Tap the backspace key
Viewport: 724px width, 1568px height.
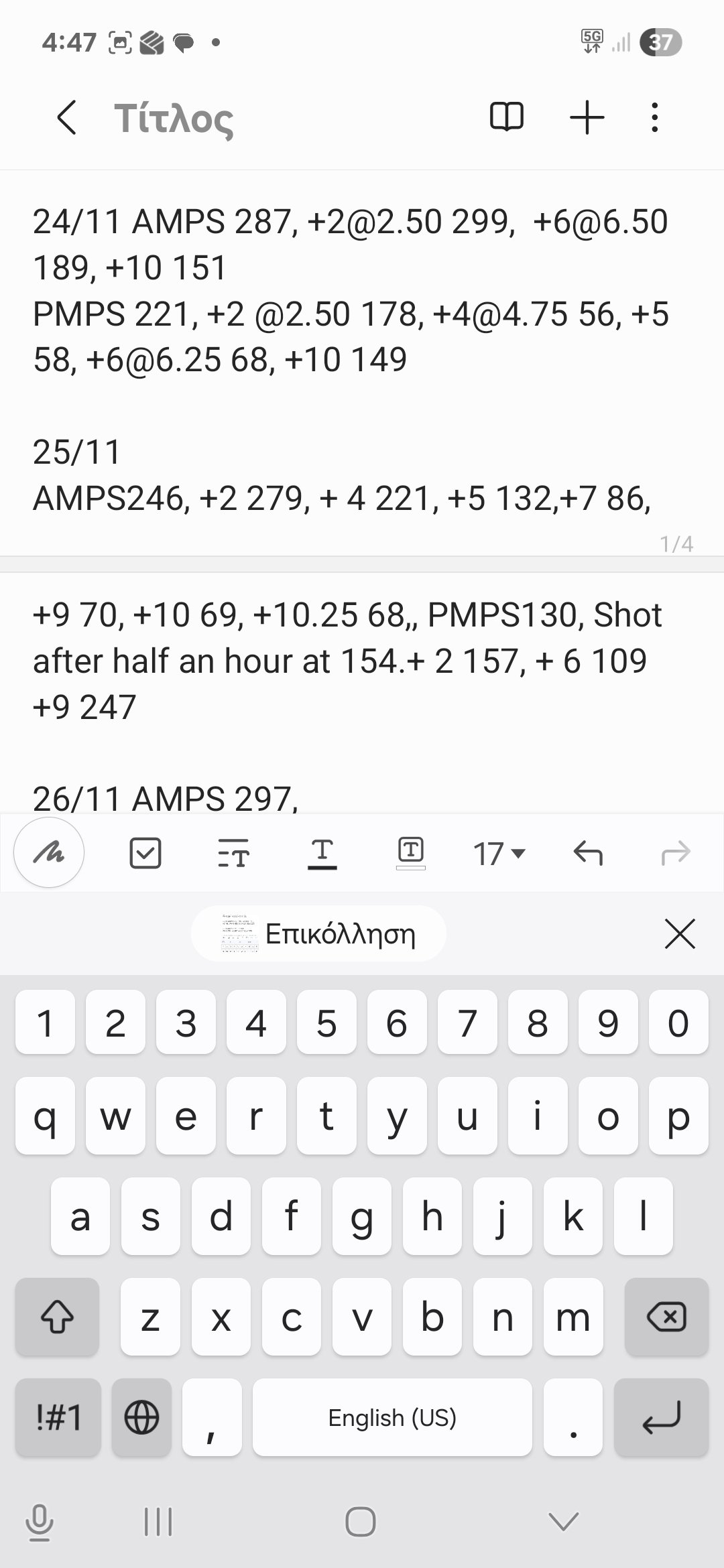666,1317
